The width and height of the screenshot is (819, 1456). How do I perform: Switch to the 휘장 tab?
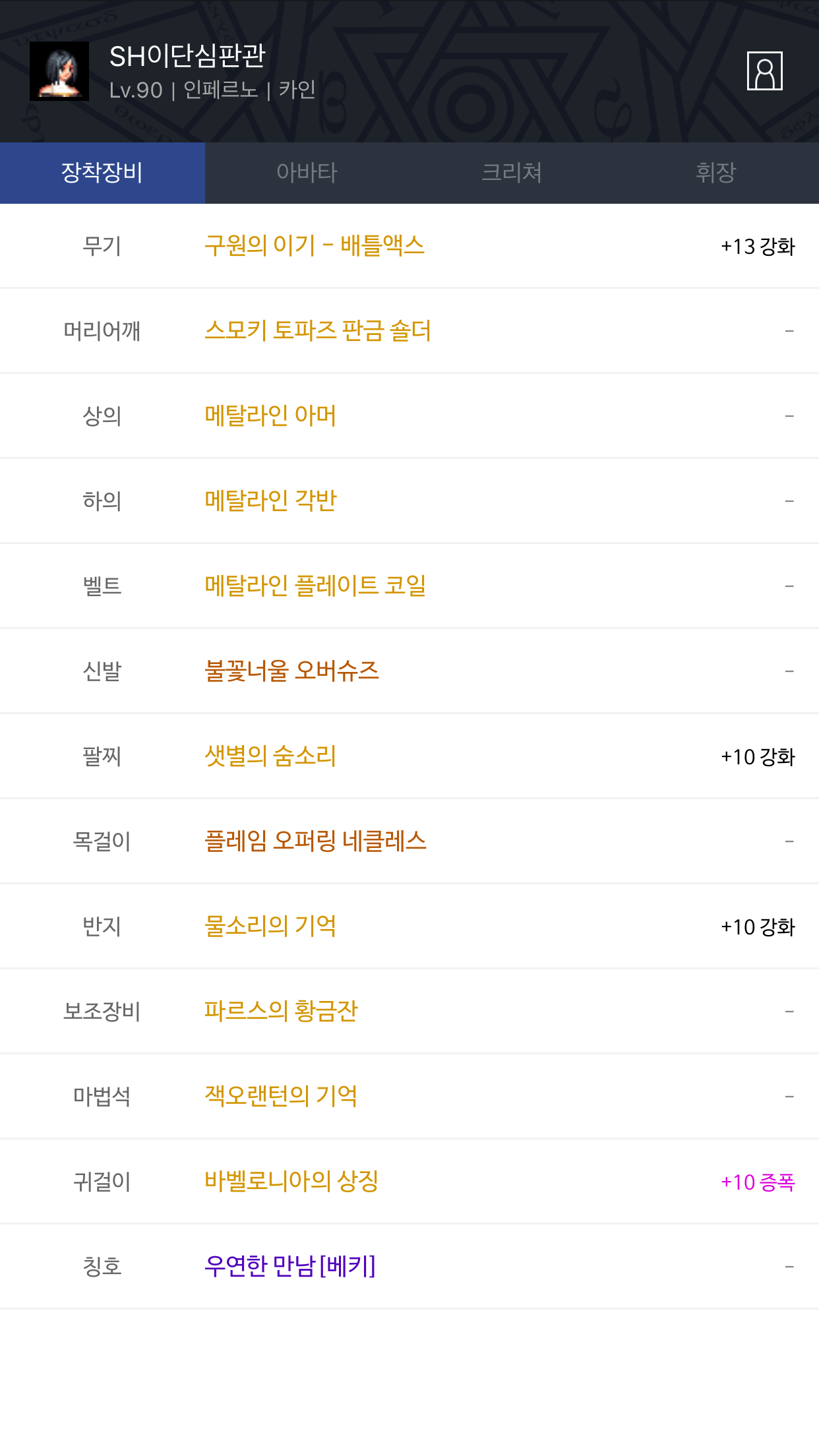coord(716,173)
